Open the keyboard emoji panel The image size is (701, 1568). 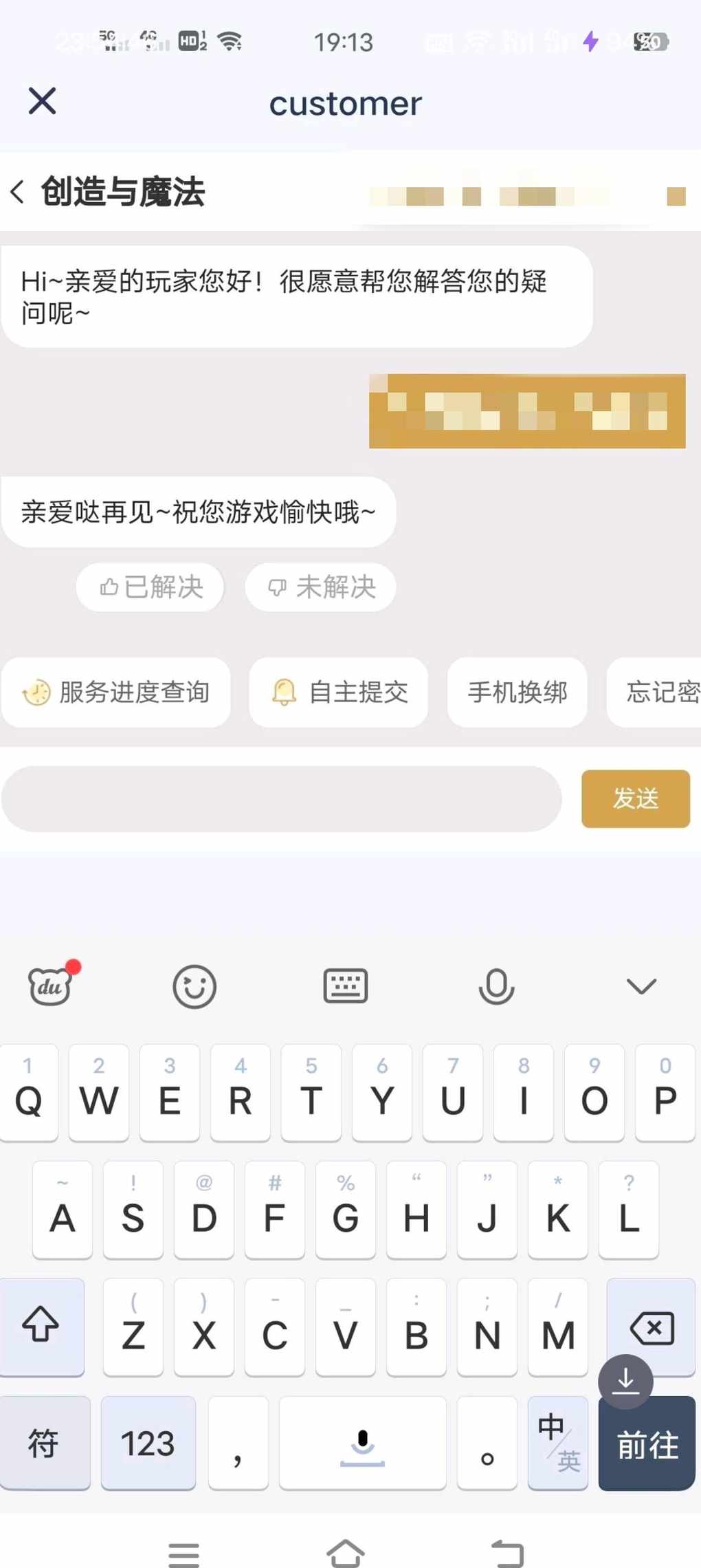(194, 986)
